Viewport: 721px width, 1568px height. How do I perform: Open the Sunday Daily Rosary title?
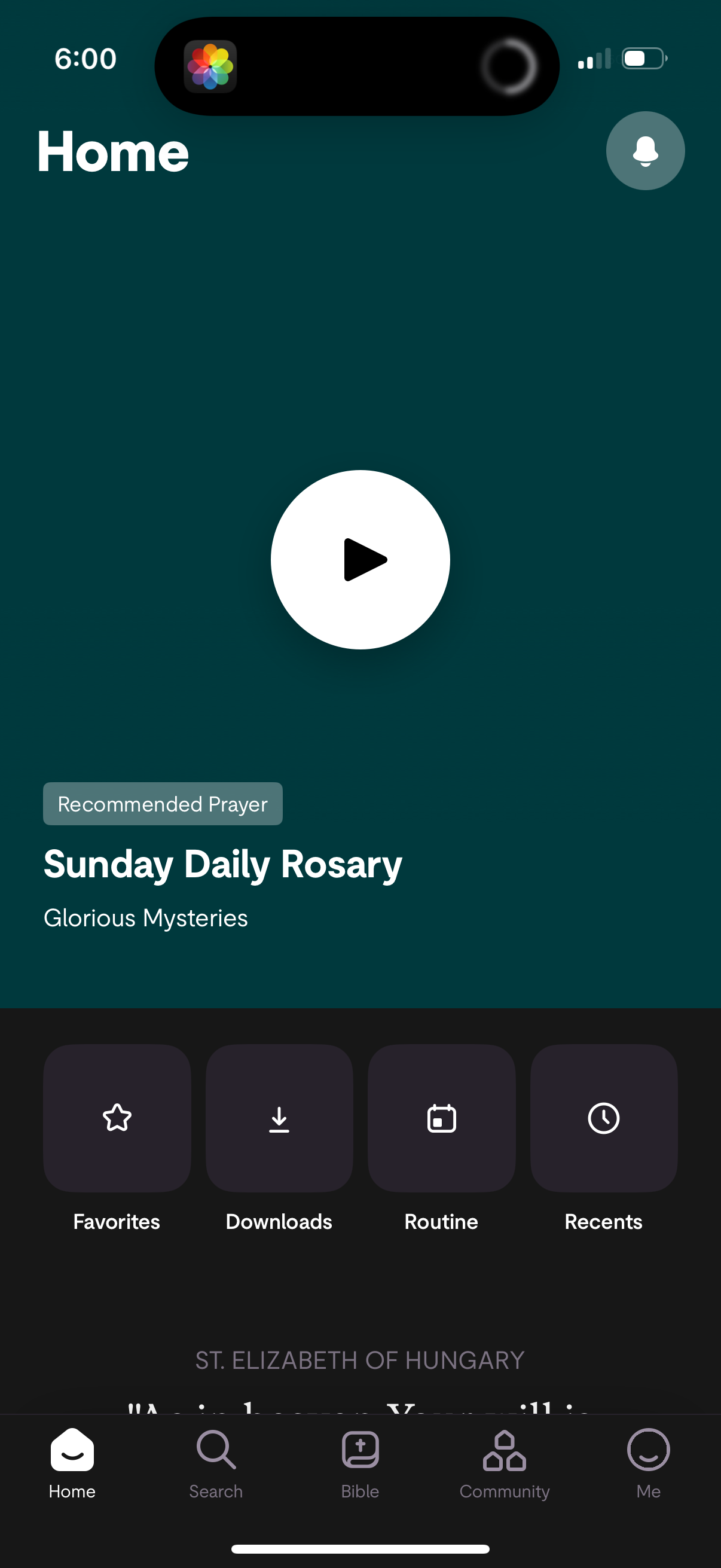click(x=222, y=864)
